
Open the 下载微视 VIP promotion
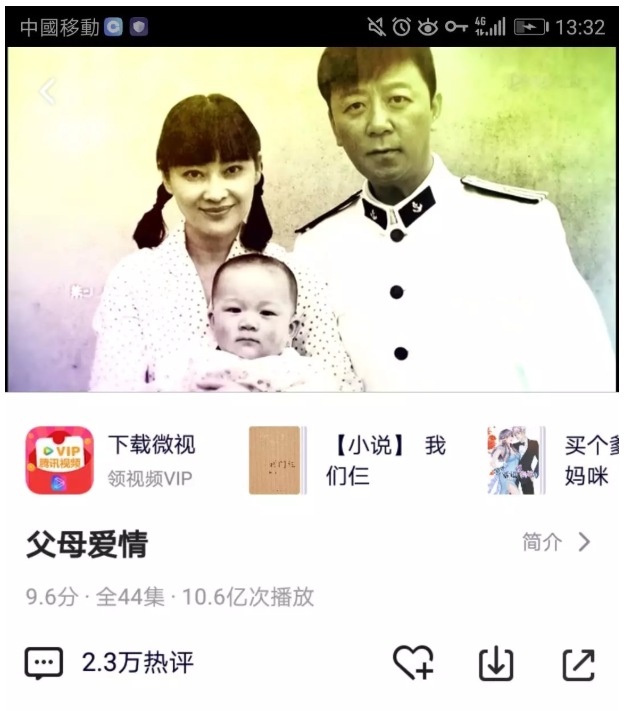point(112,460)
